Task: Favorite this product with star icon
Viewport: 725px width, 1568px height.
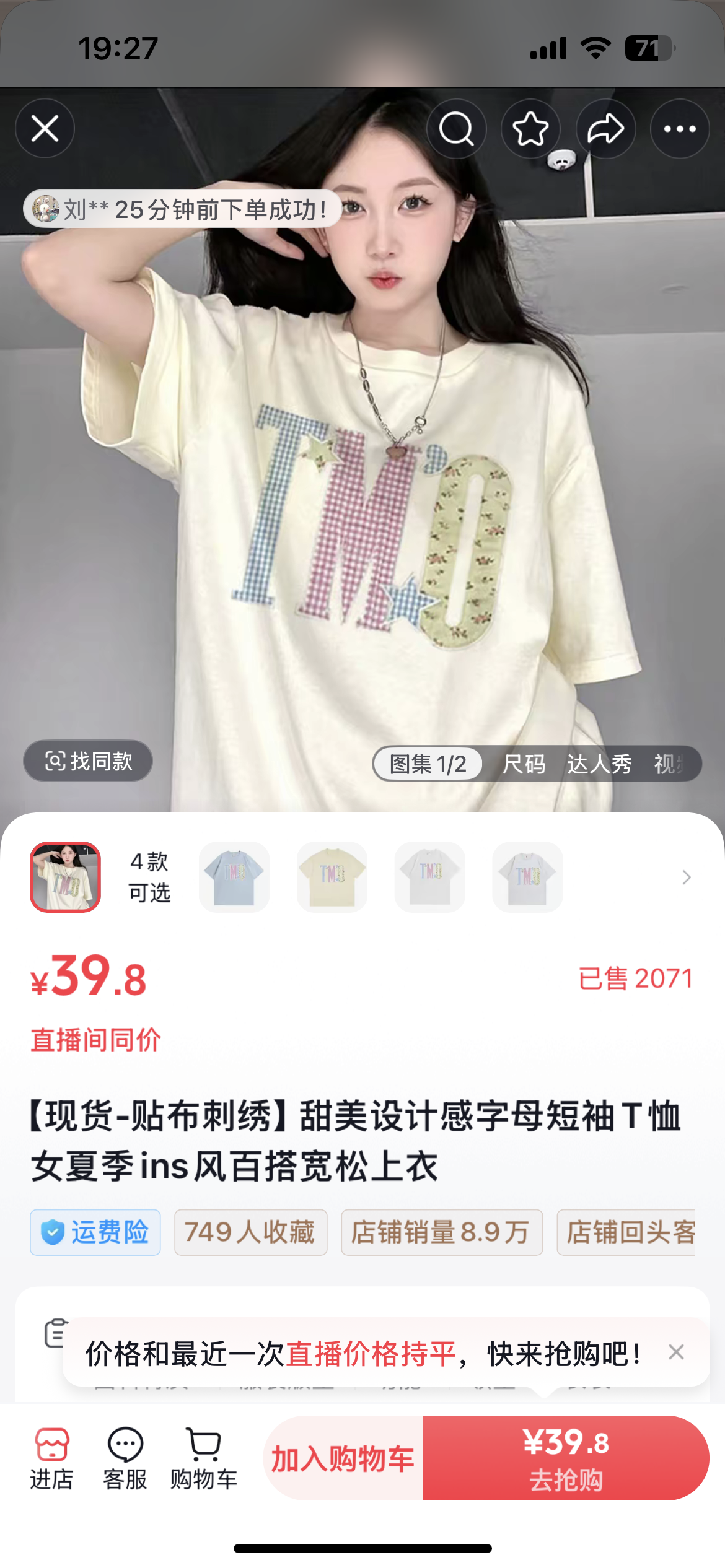Action: pyautogui.click(x=530, y=129)
